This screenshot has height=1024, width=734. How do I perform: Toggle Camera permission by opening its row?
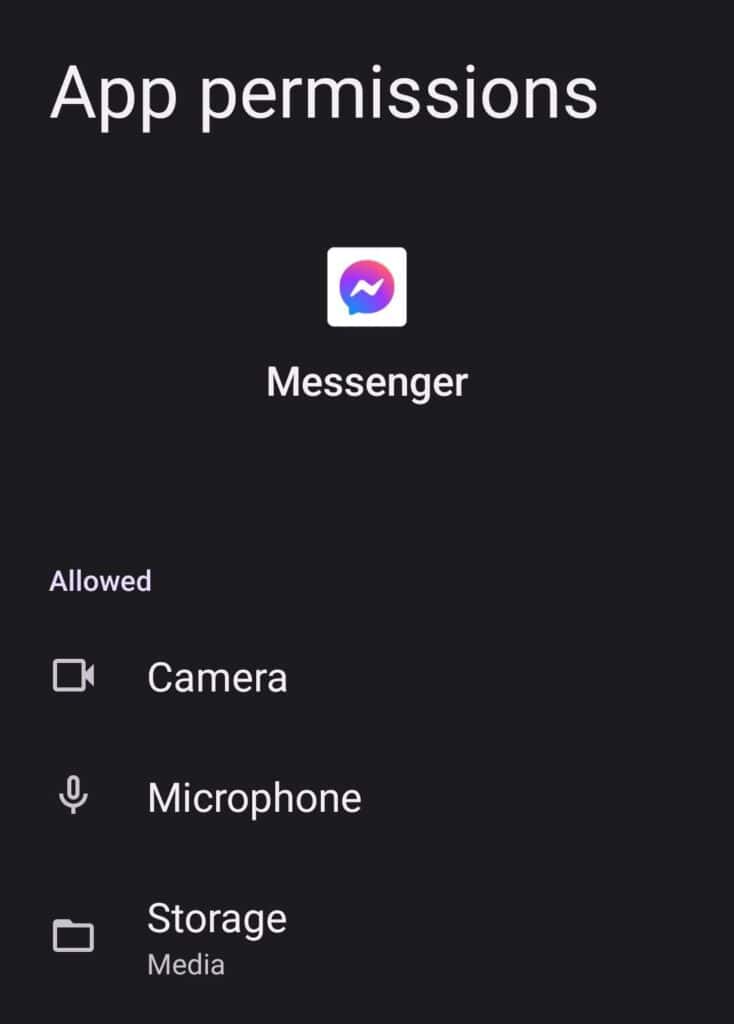pyautogui.click(x=216, y=676)
